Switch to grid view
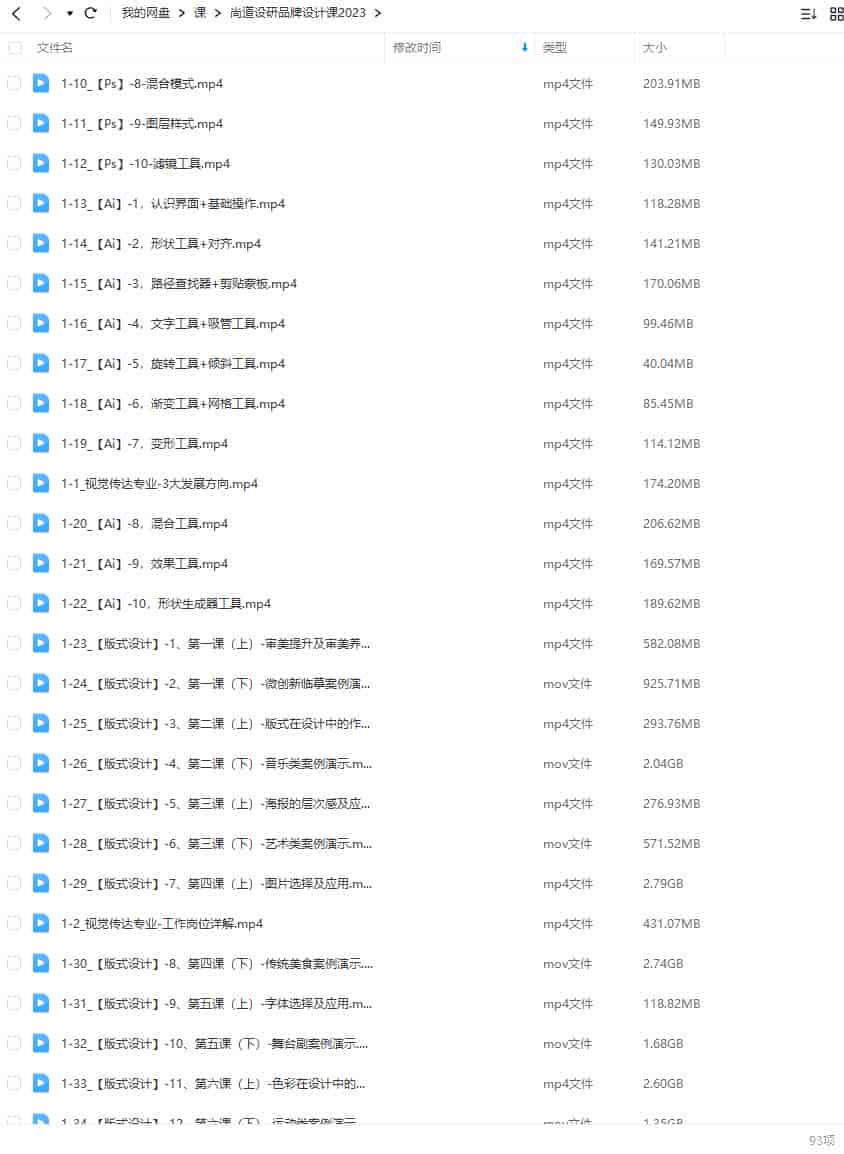Image resolution: width=844 pixels, height=1154 pixels. (x=836, y=13)
